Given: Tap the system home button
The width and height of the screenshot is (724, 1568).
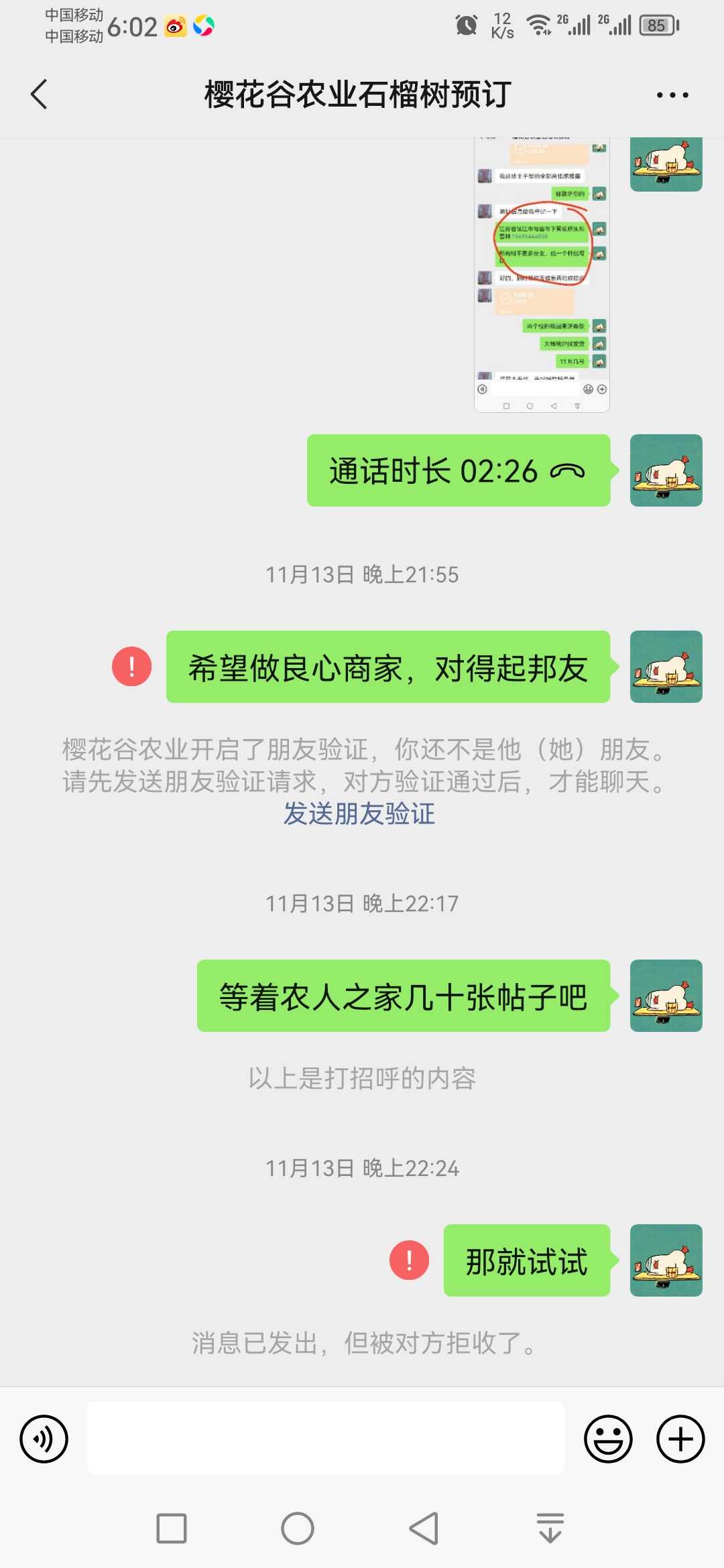Looking at the screenshot, I should [298, 1528].
